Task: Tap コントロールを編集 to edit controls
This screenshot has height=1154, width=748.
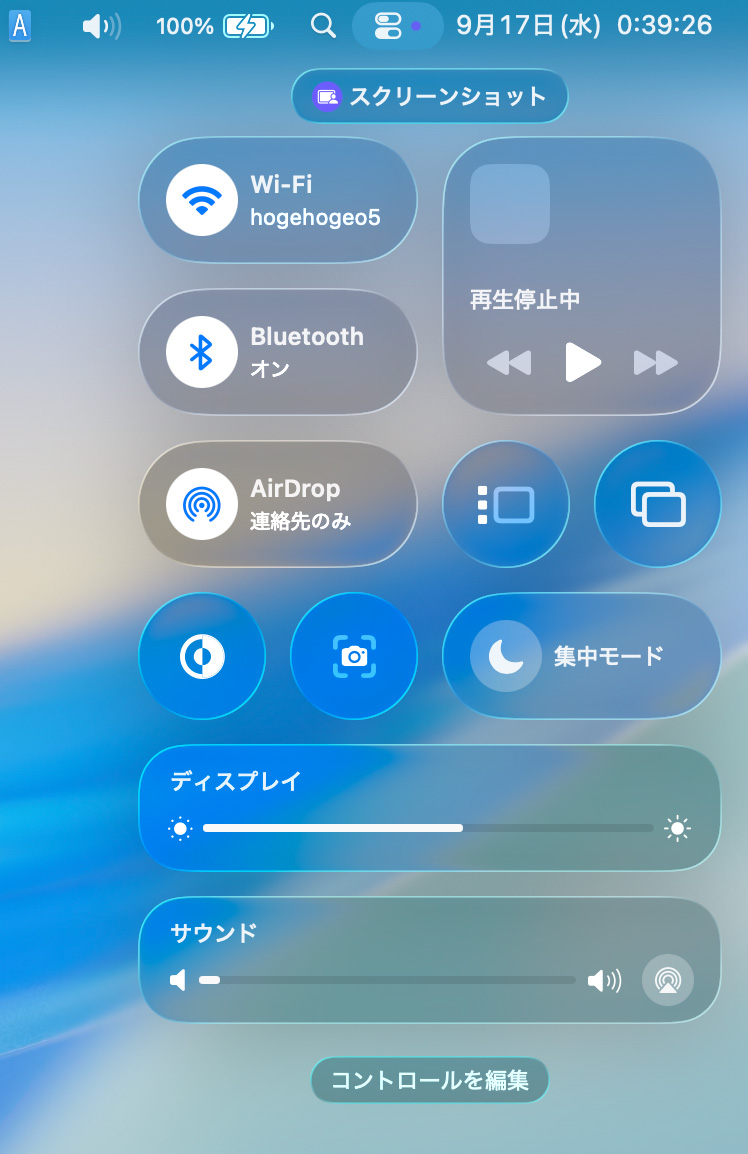Action: (430, 1080)
